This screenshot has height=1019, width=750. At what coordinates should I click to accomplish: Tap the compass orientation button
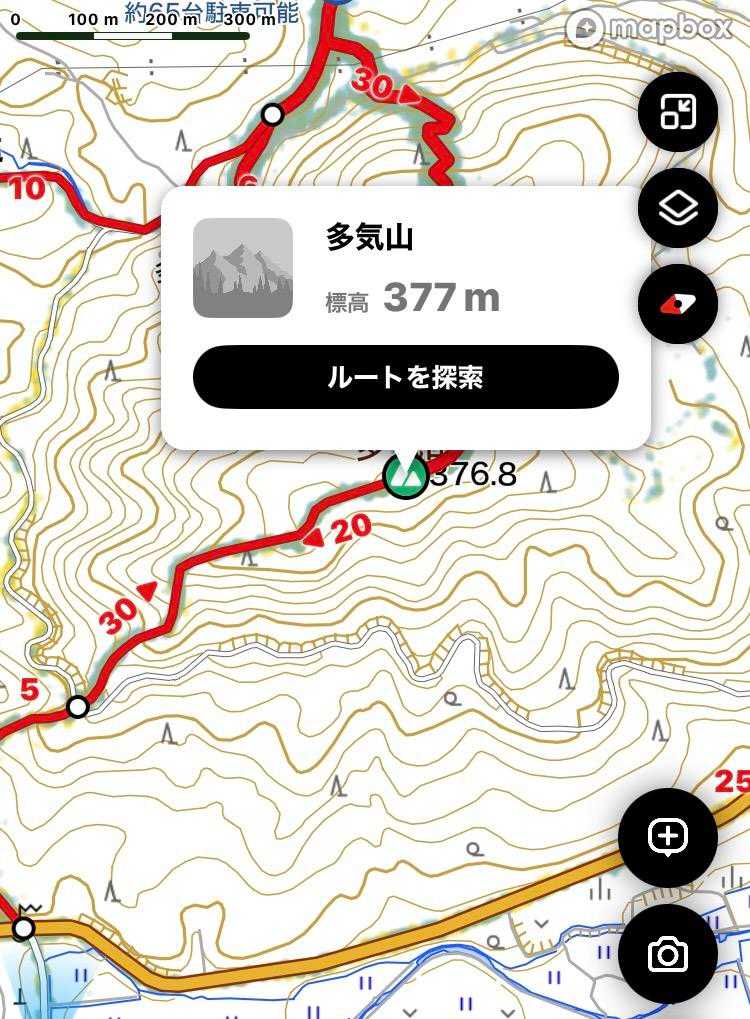(x=678, y=304)
